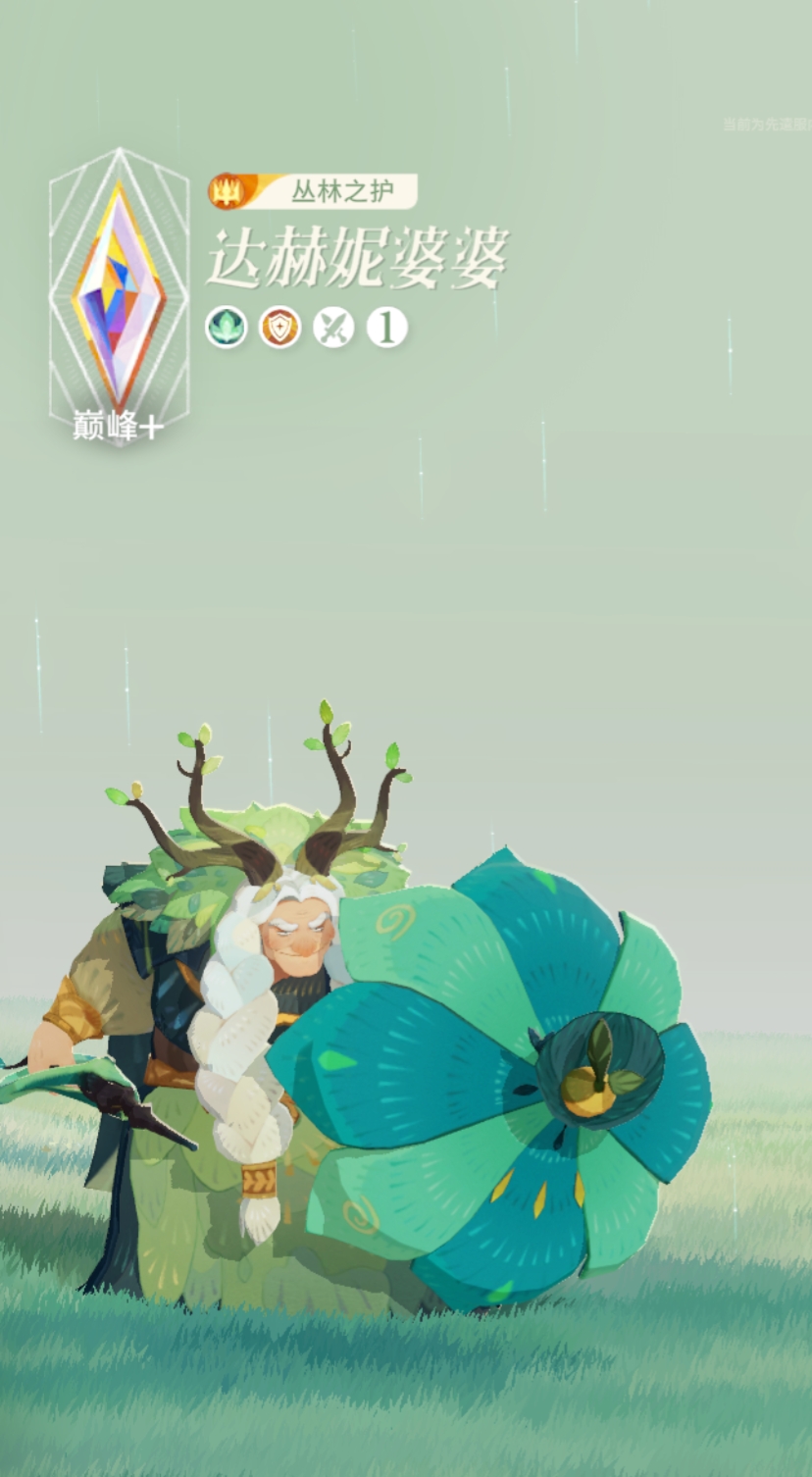Tap the number 1 range icon
812x1477 pixels.
386,328
